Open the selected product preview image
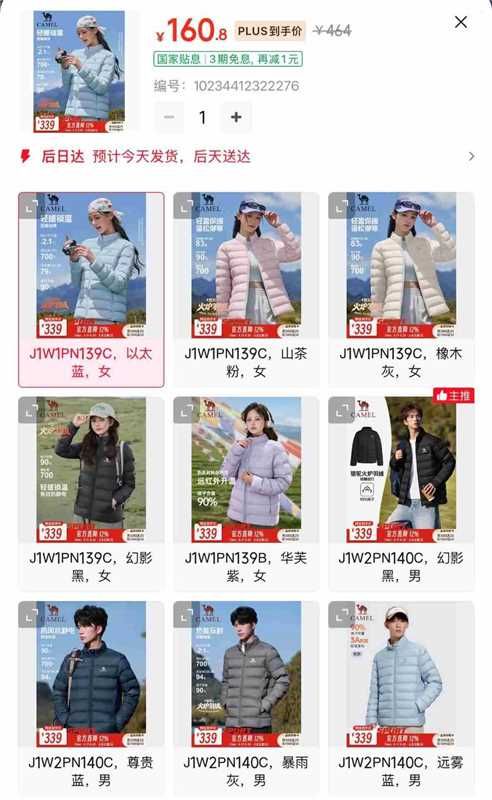Viewport: 492px width, 800px height. pyautogui.click(x=79, y=71)
